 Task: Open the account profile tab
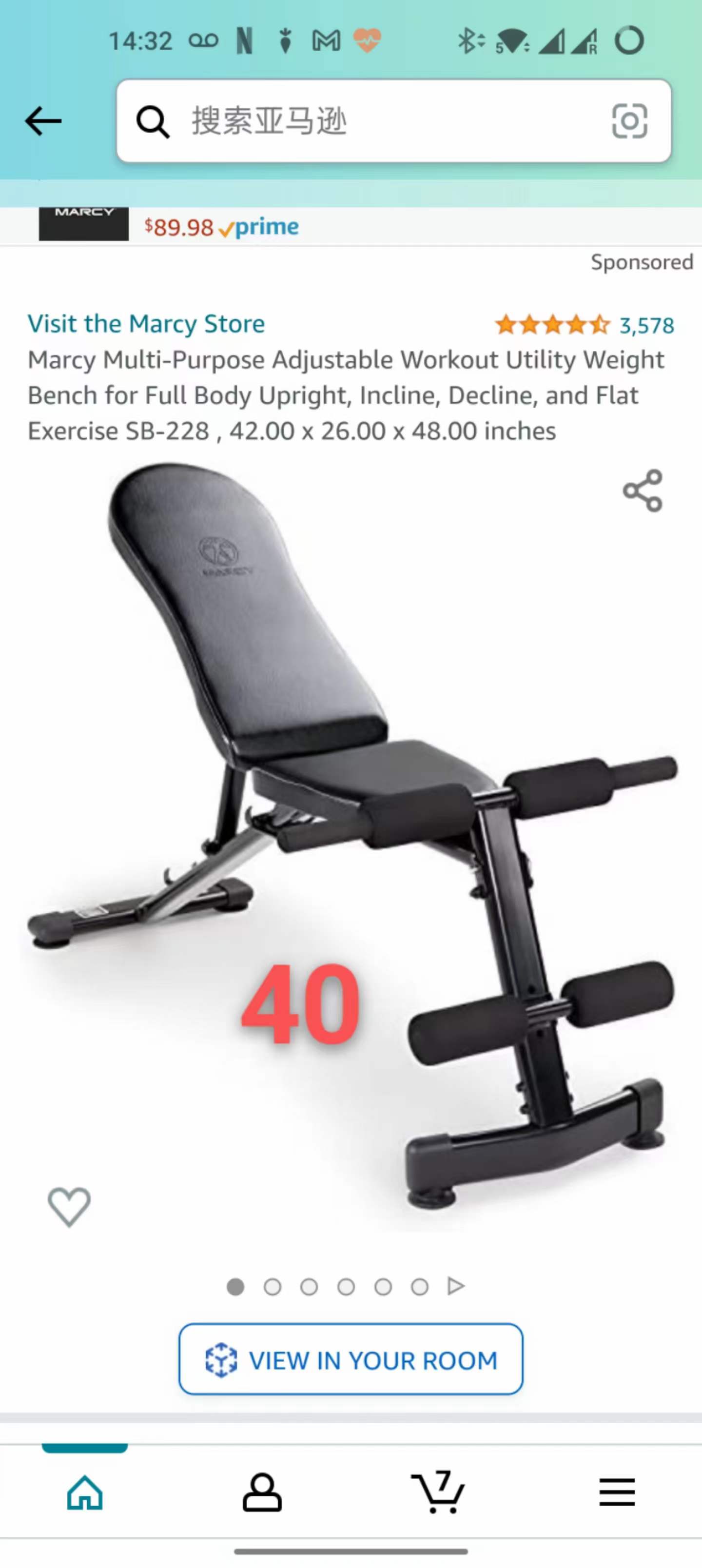tap(262, 1492)
